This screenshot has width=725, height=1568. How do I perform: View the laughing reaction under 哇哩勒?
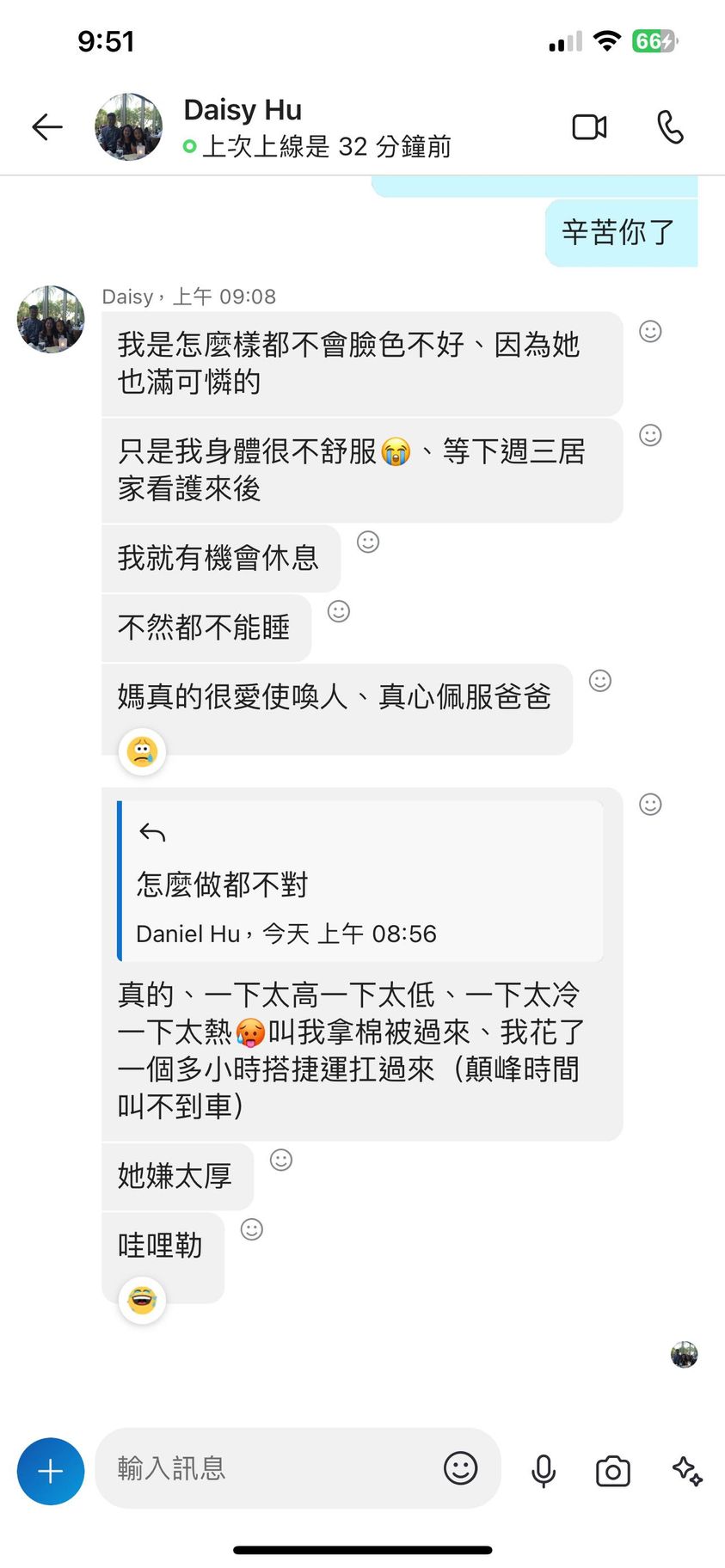tap(142, 1300)
